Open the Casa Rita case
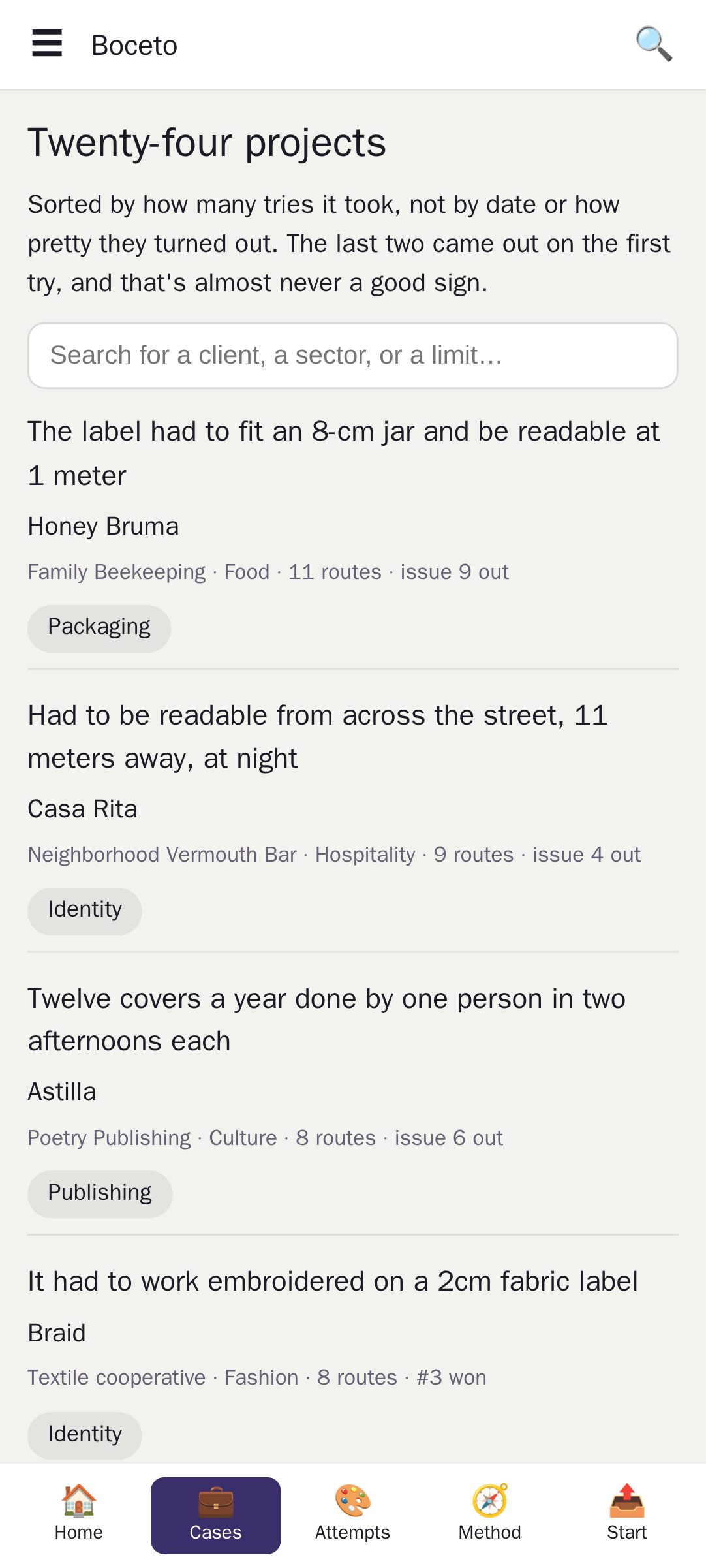Viewport: 706px width, 1568px height. (82, 809)
